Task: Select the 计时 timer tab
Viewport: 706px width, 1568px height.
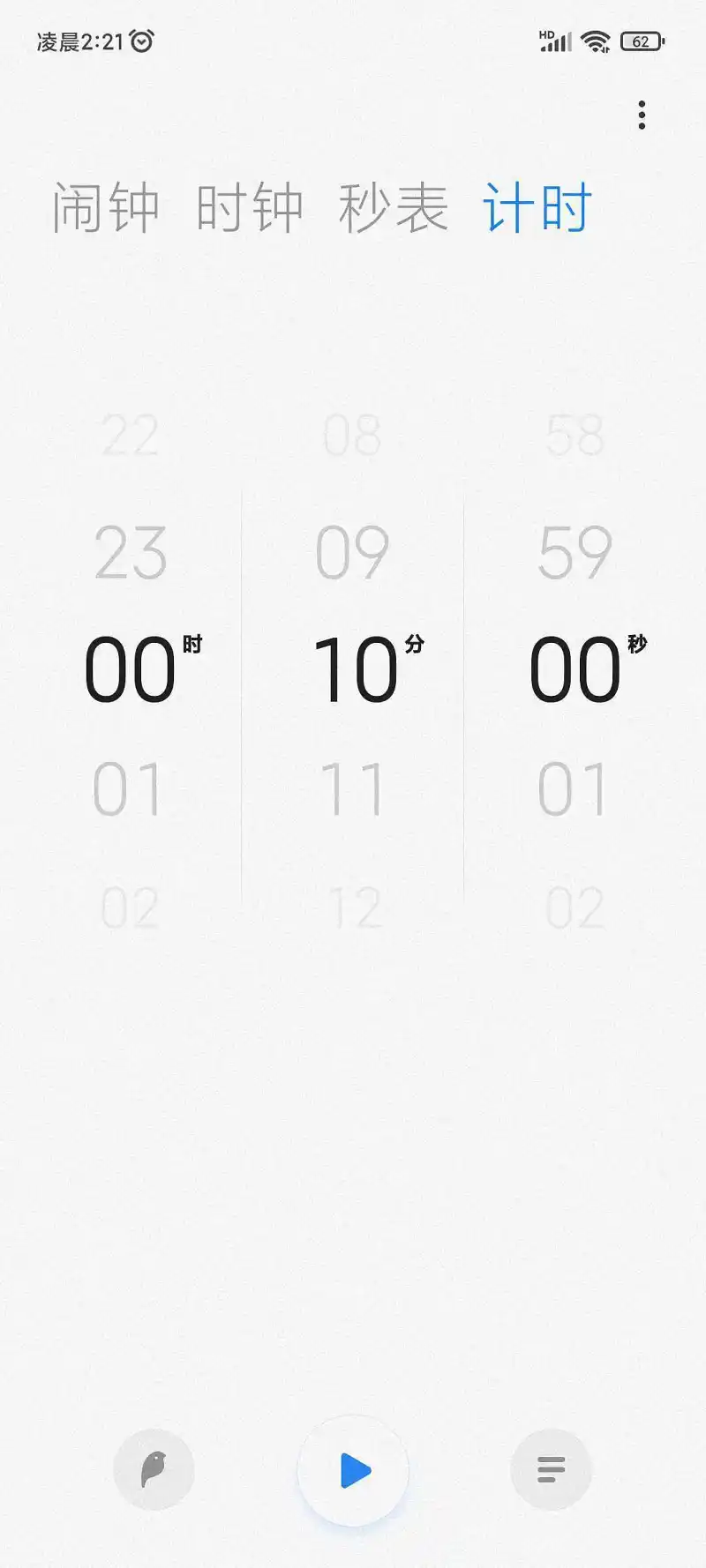Action: click(x=537, y=209)
